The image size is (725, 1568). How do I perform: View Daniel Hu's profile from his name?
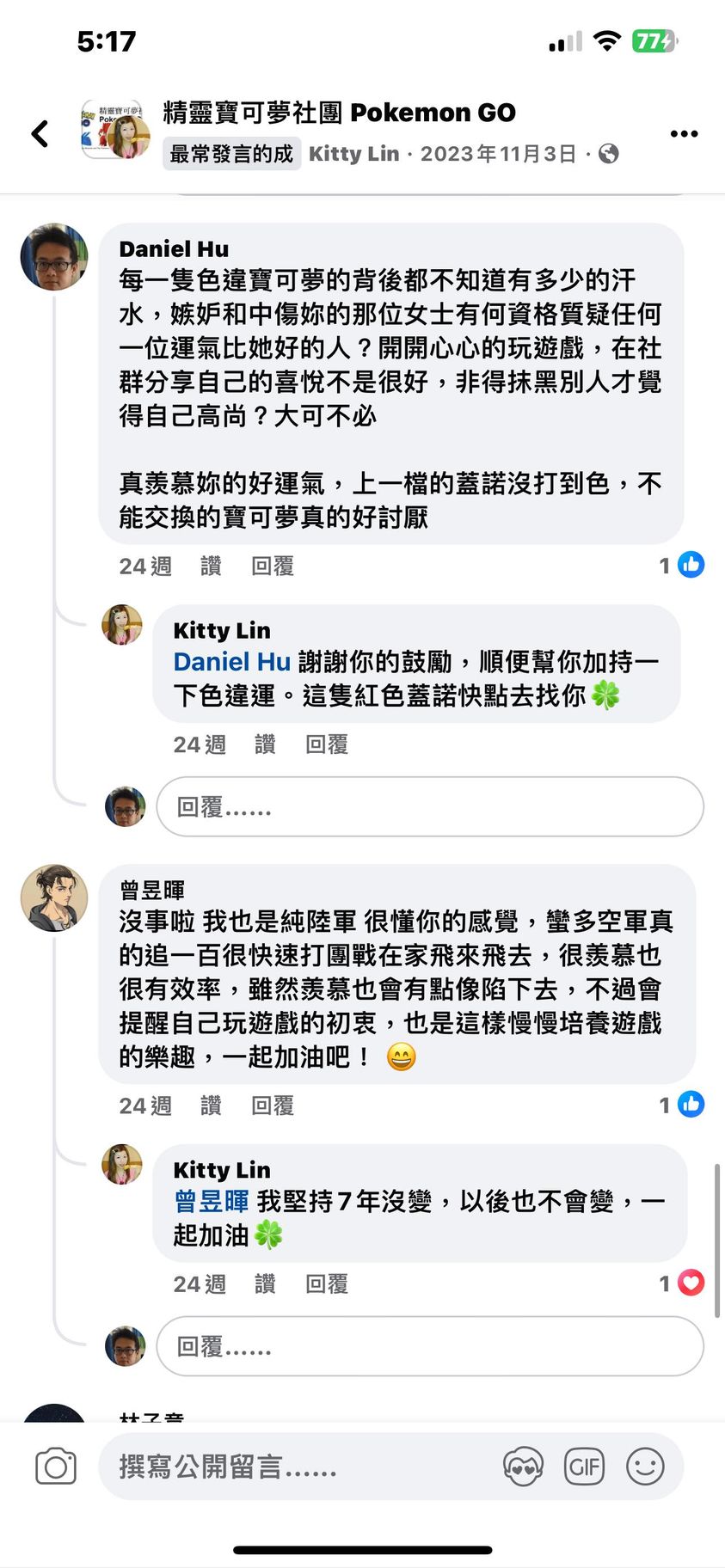point(174,249)
